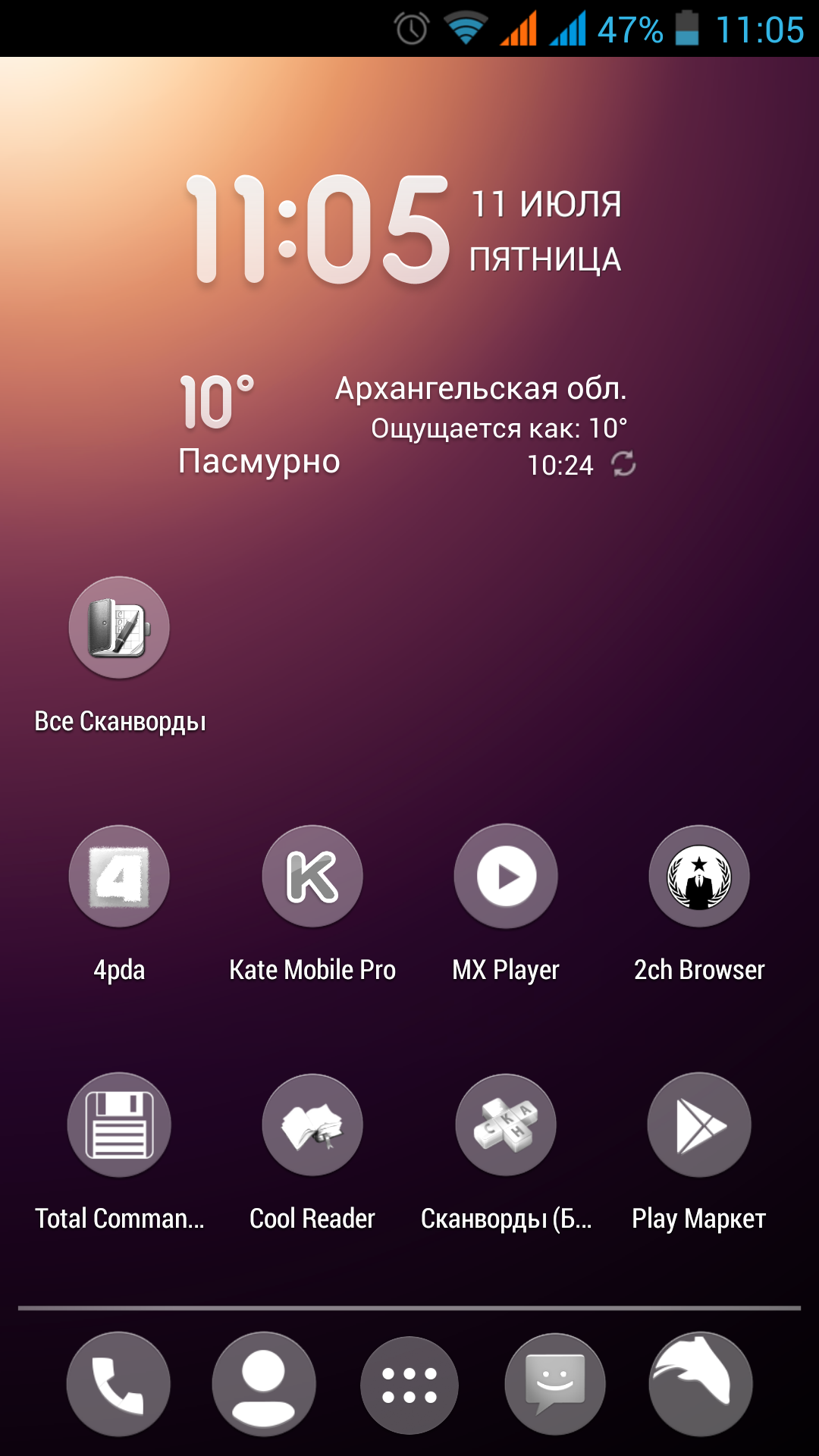Image resolution: width=819 pixels, height=1456 pixels.
Task: Open the app drawer
Action: pos(409,1385)
